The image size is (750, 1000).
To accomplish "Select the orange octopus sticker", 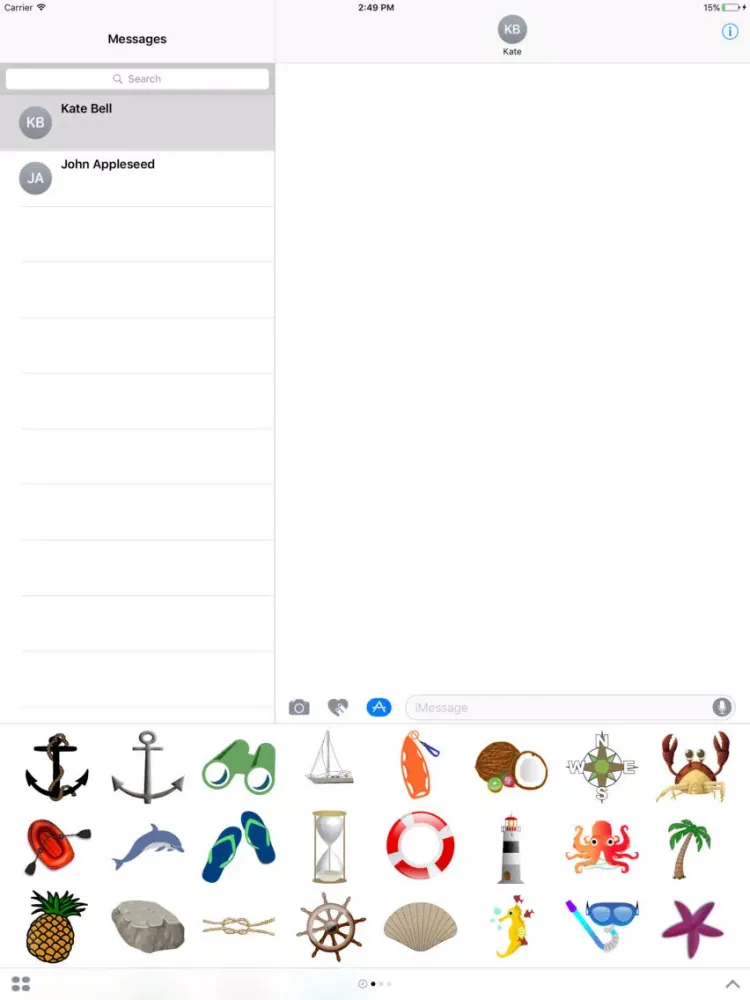I will 601,848.
